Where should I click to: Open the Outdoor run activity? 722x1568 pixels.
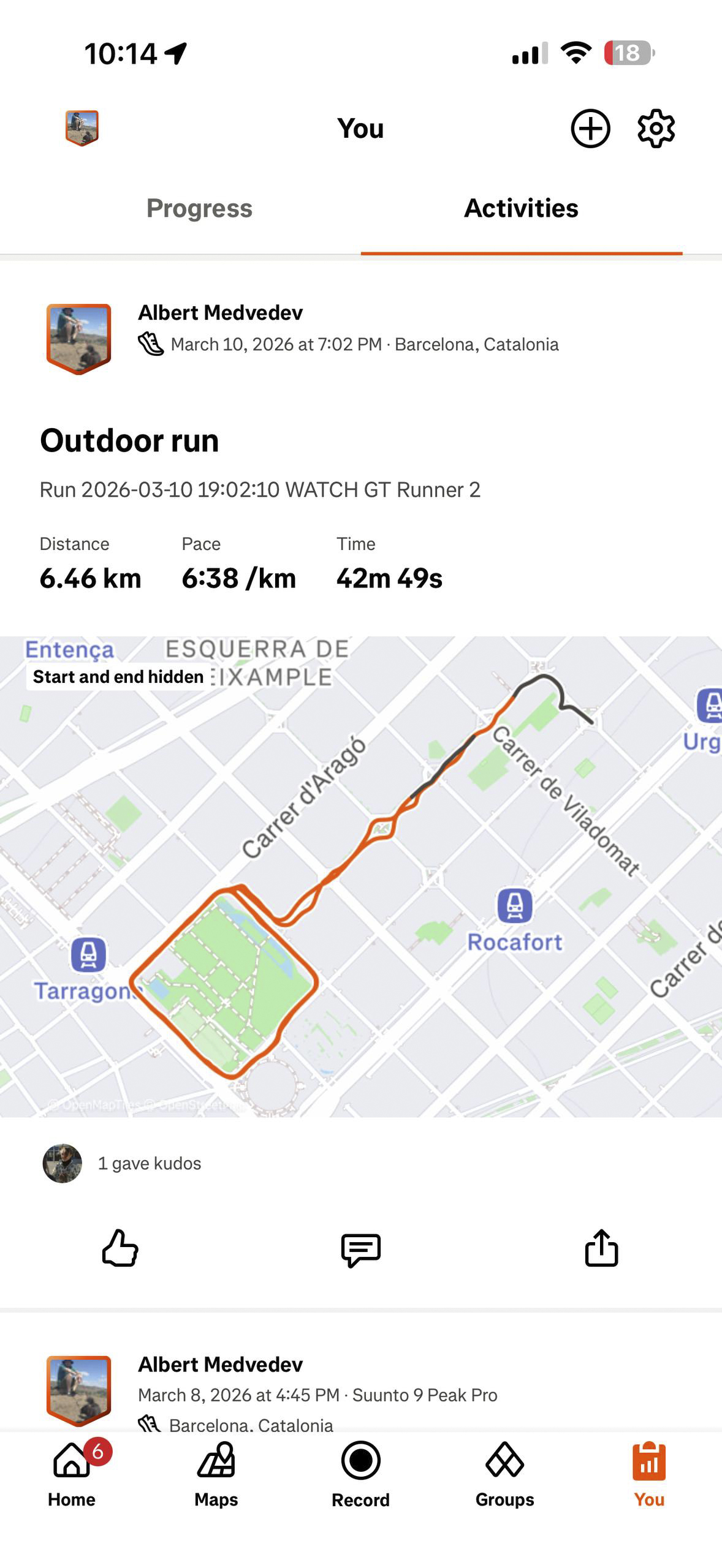click(129, 440)
